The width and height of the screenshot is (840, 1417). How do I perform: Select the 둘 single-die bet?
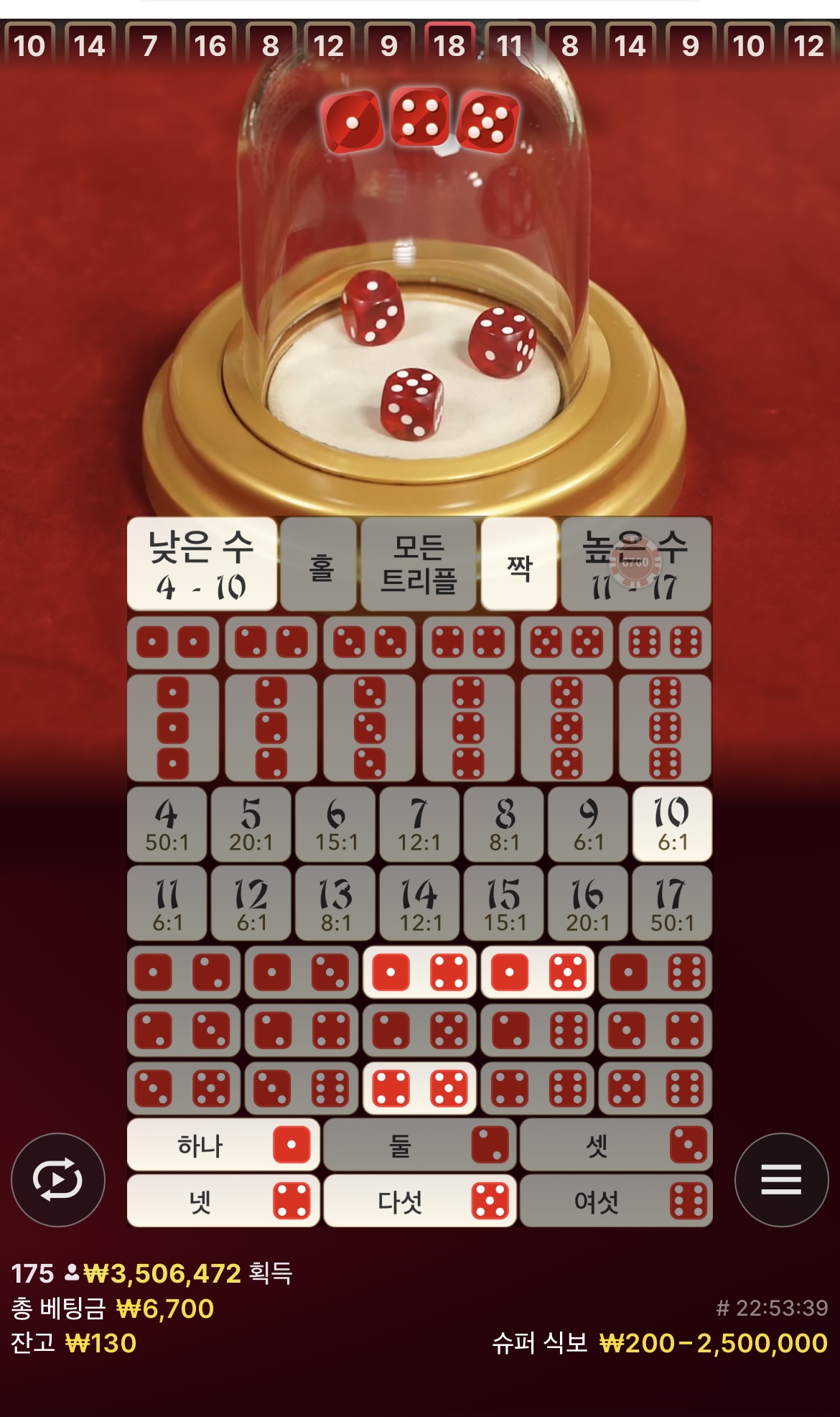click(419, 1145)
